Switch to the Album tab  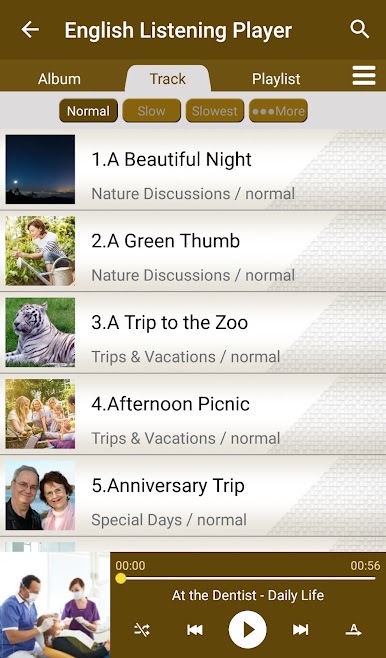(x=59, y=78)
